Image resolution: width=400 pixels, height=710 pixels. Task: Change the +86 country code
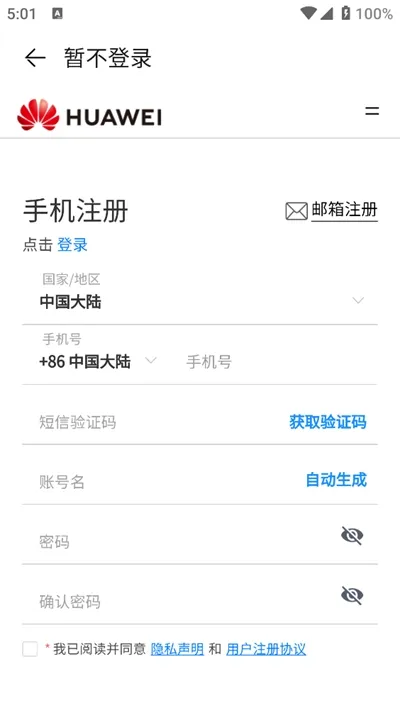98,361
